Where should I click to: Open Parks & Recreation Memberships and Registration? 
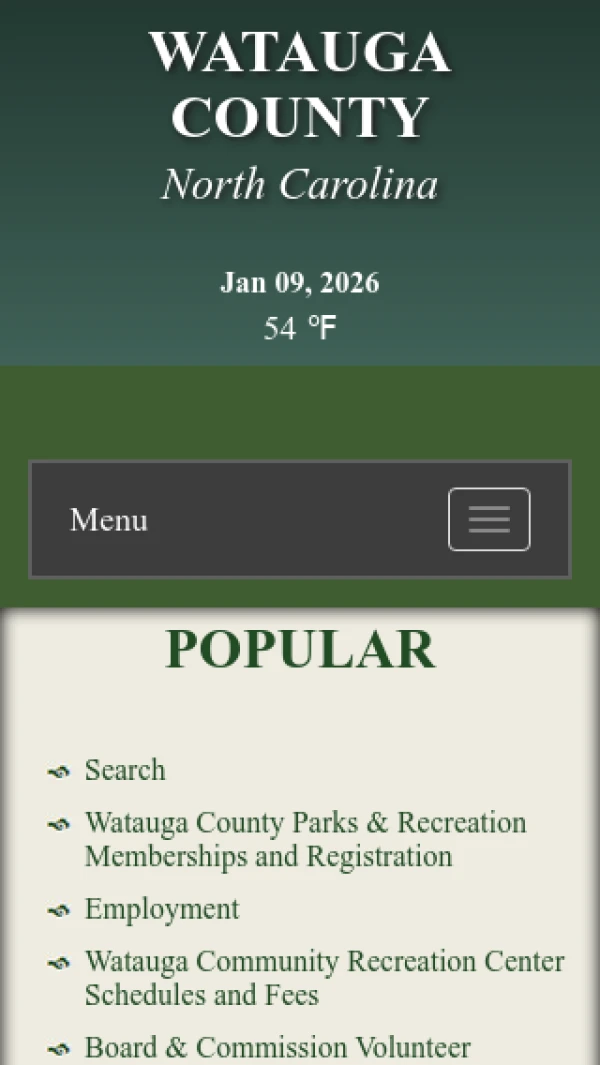pos(304,839)
